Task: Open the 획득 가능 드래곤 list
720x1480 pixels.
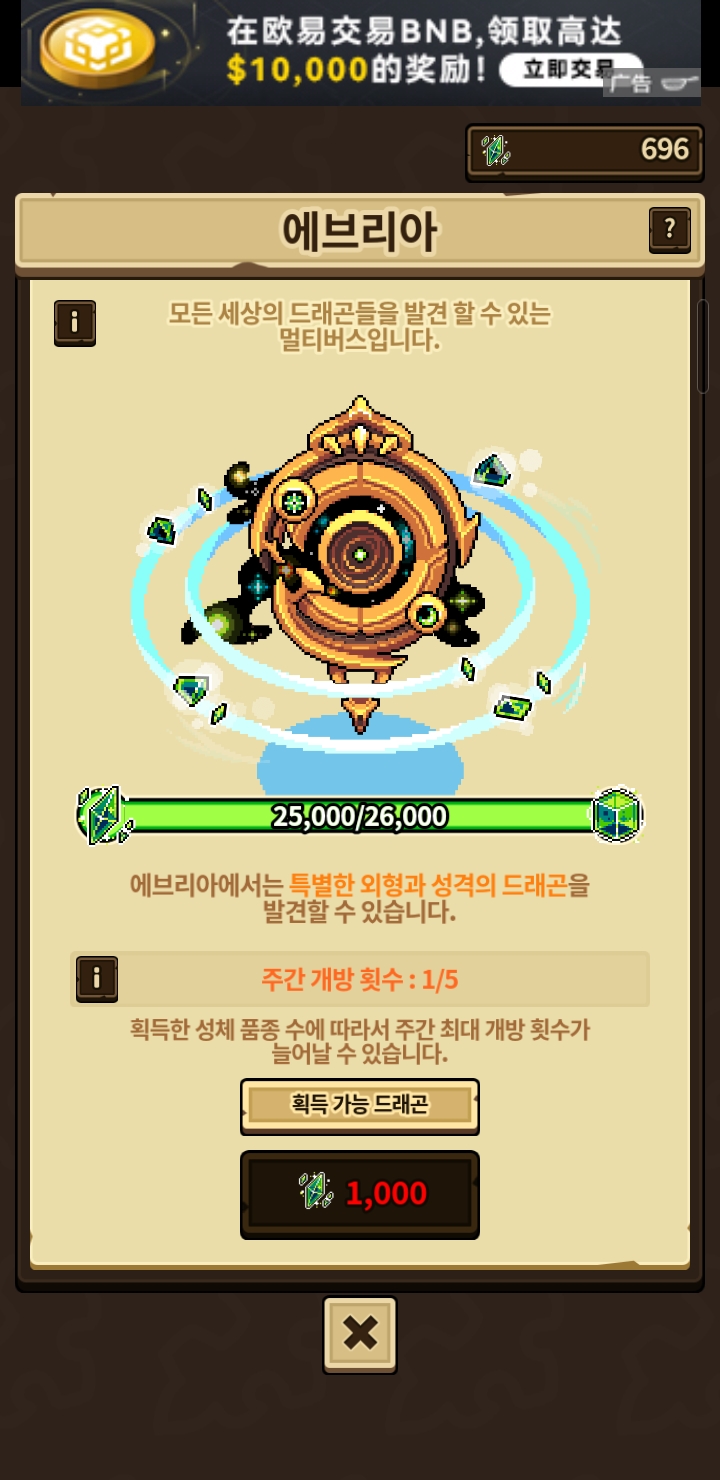Action: (x=360, y=1105)
